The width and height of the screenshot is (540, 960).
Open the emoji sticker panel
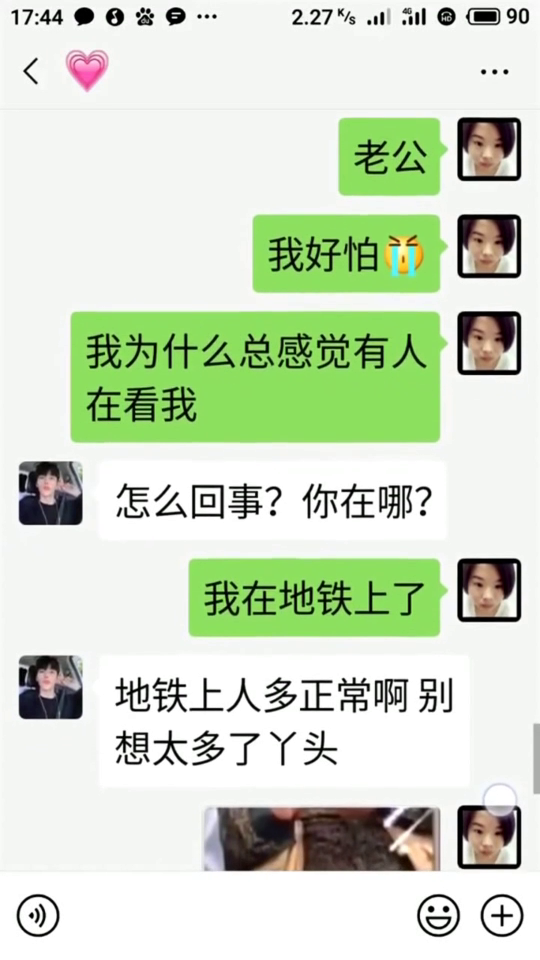(438, 915)
